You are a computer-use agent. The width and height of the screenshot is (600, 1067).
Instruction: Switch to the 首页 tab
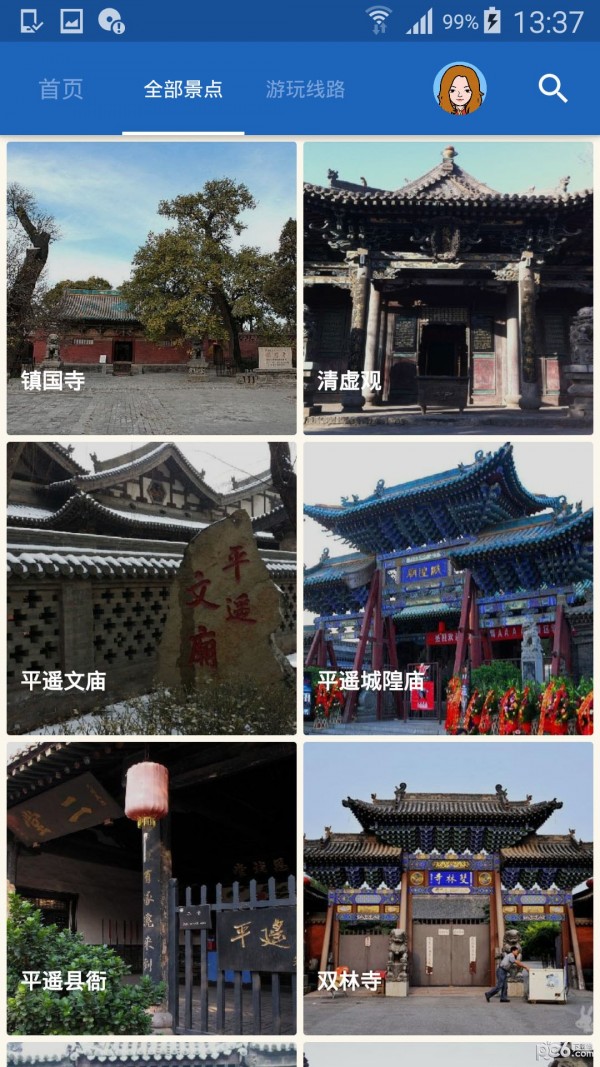point(61,89)
